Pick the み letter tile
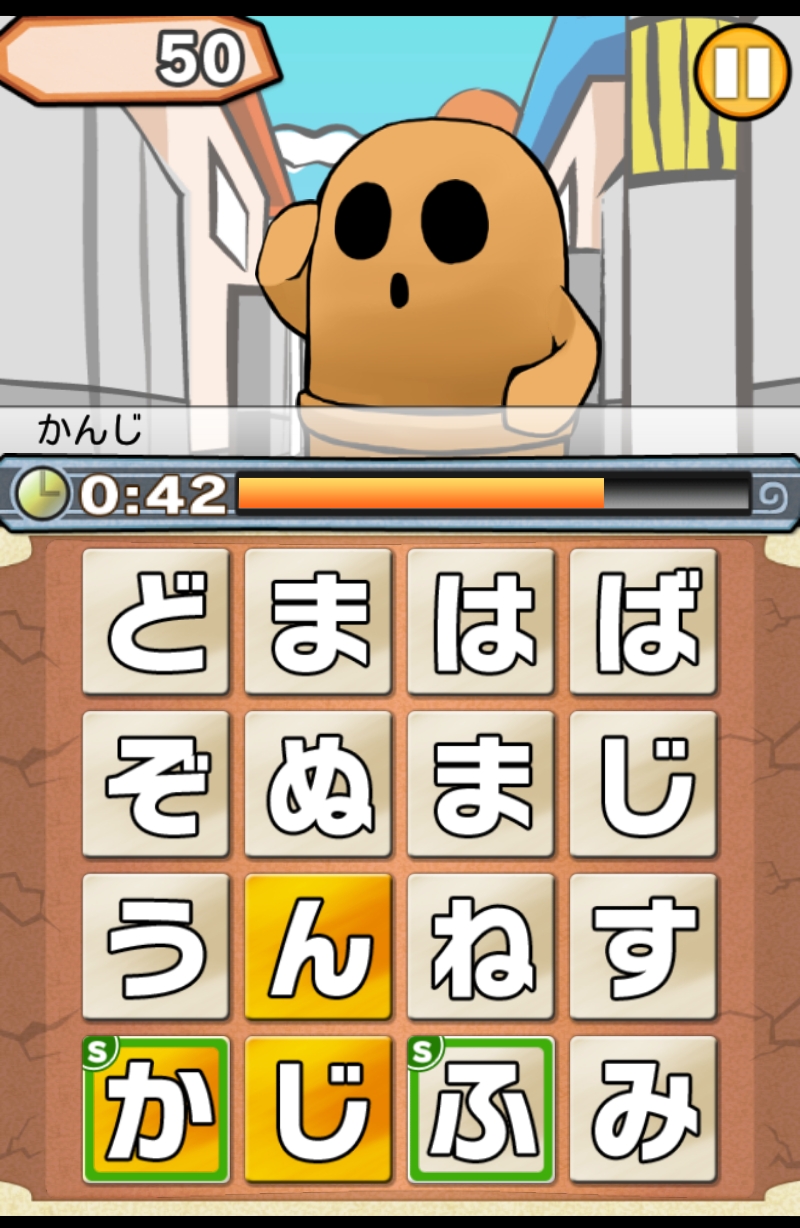This screenshot has width=800, height=1228. click(643, 1109)
